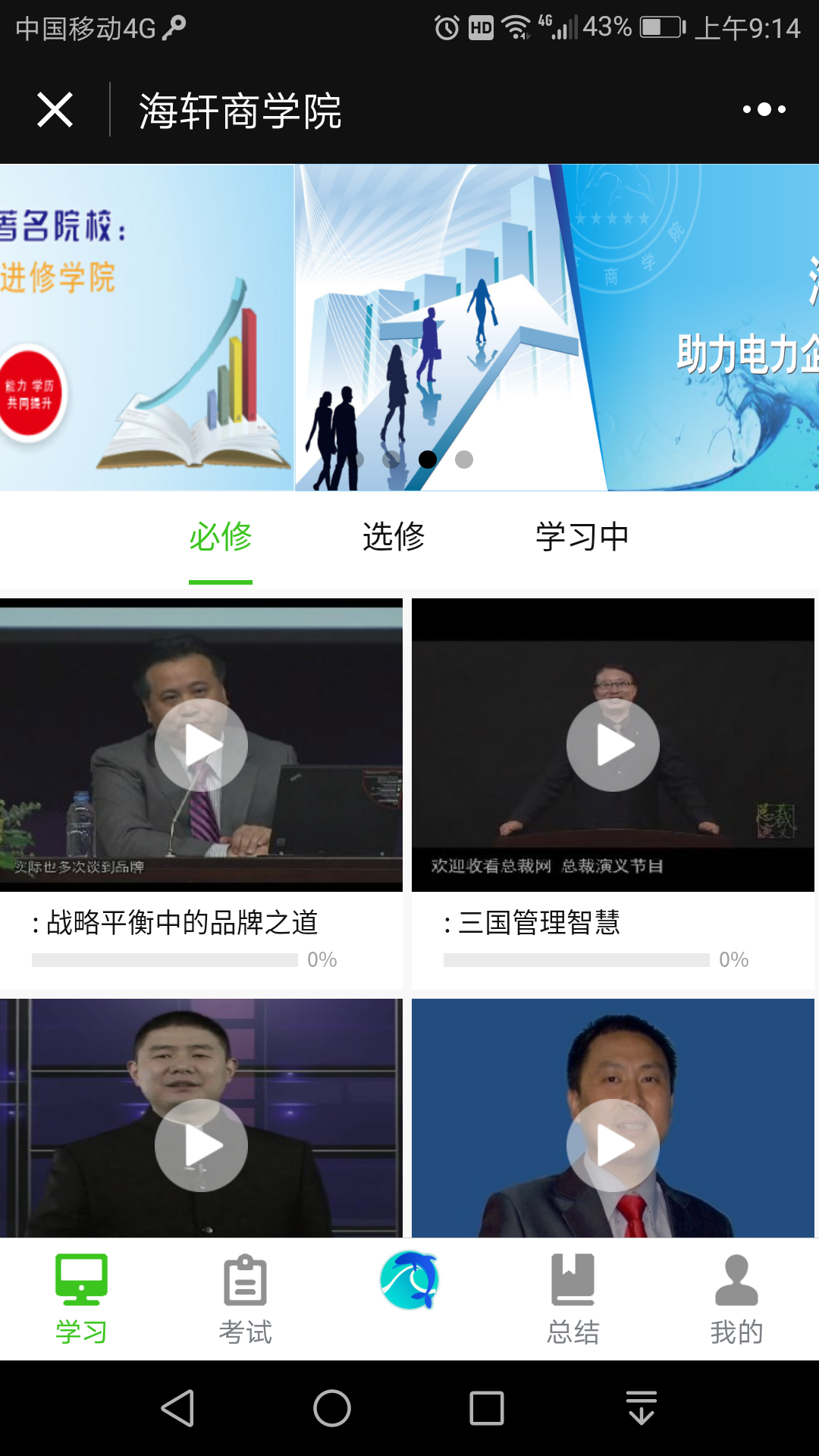Play the 三国管理智慧 video
Screen dimensions: 819x1456
(613, 745)
